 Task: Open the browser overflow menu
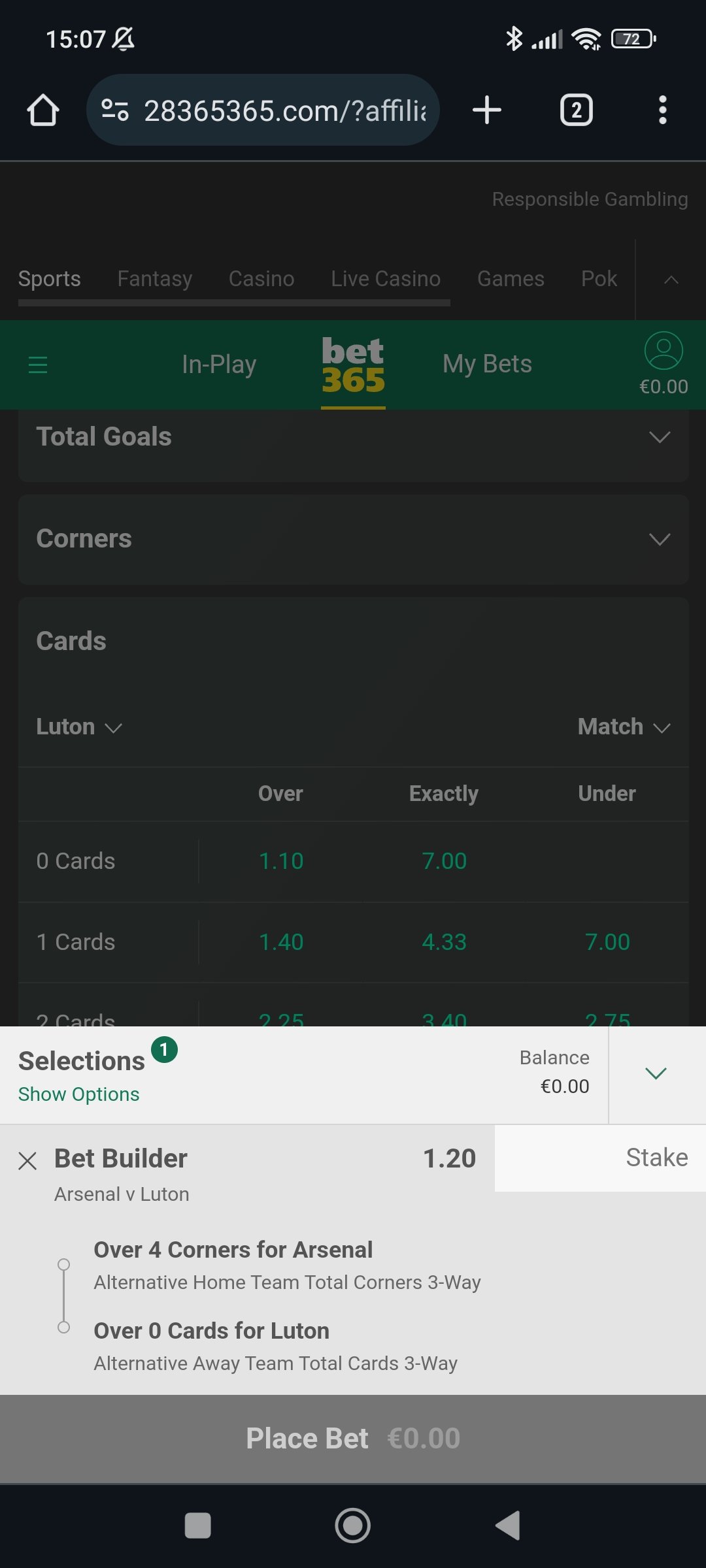(x=663, y=110)
